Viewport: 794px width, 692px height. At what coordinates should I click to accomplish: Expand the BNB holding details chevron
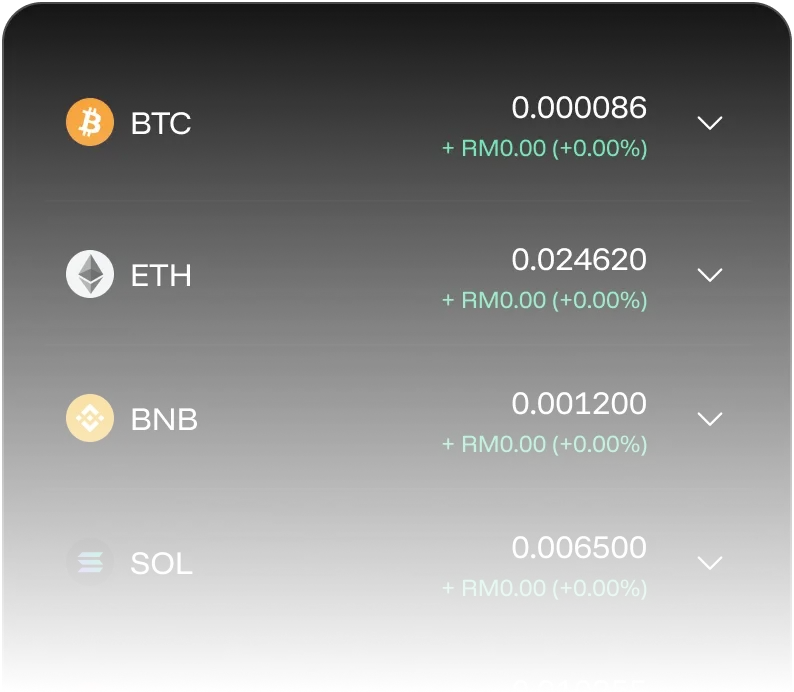pos(709,419)
